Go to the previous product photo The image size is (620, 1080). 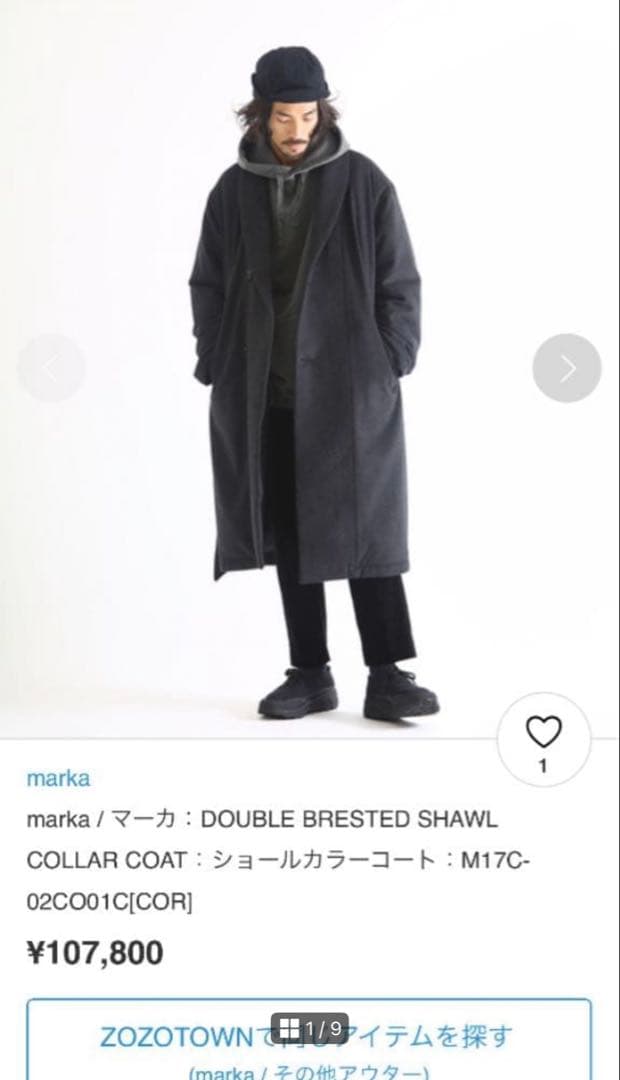click(x=51, y=368)
